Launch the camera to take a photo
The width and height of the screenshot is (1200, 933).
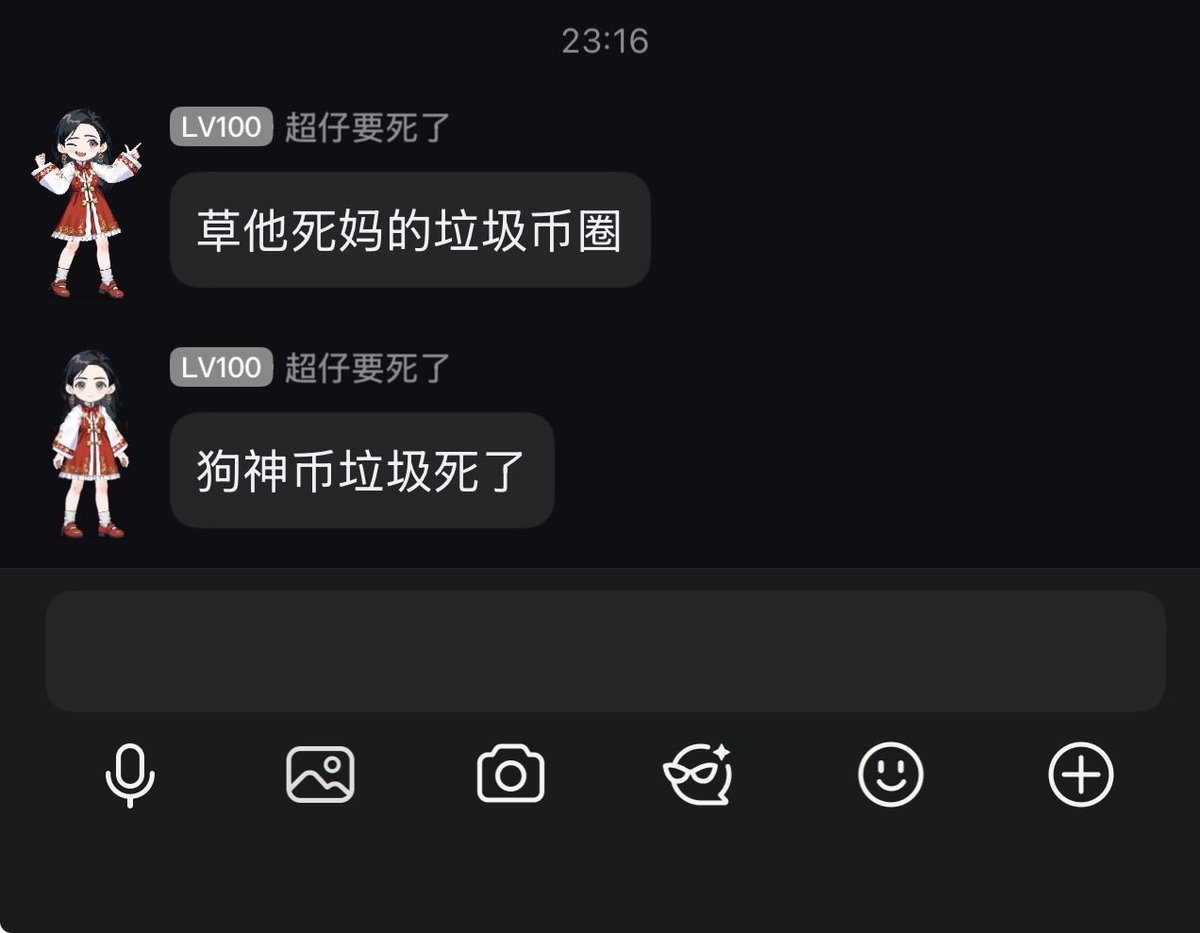point(511,775)
